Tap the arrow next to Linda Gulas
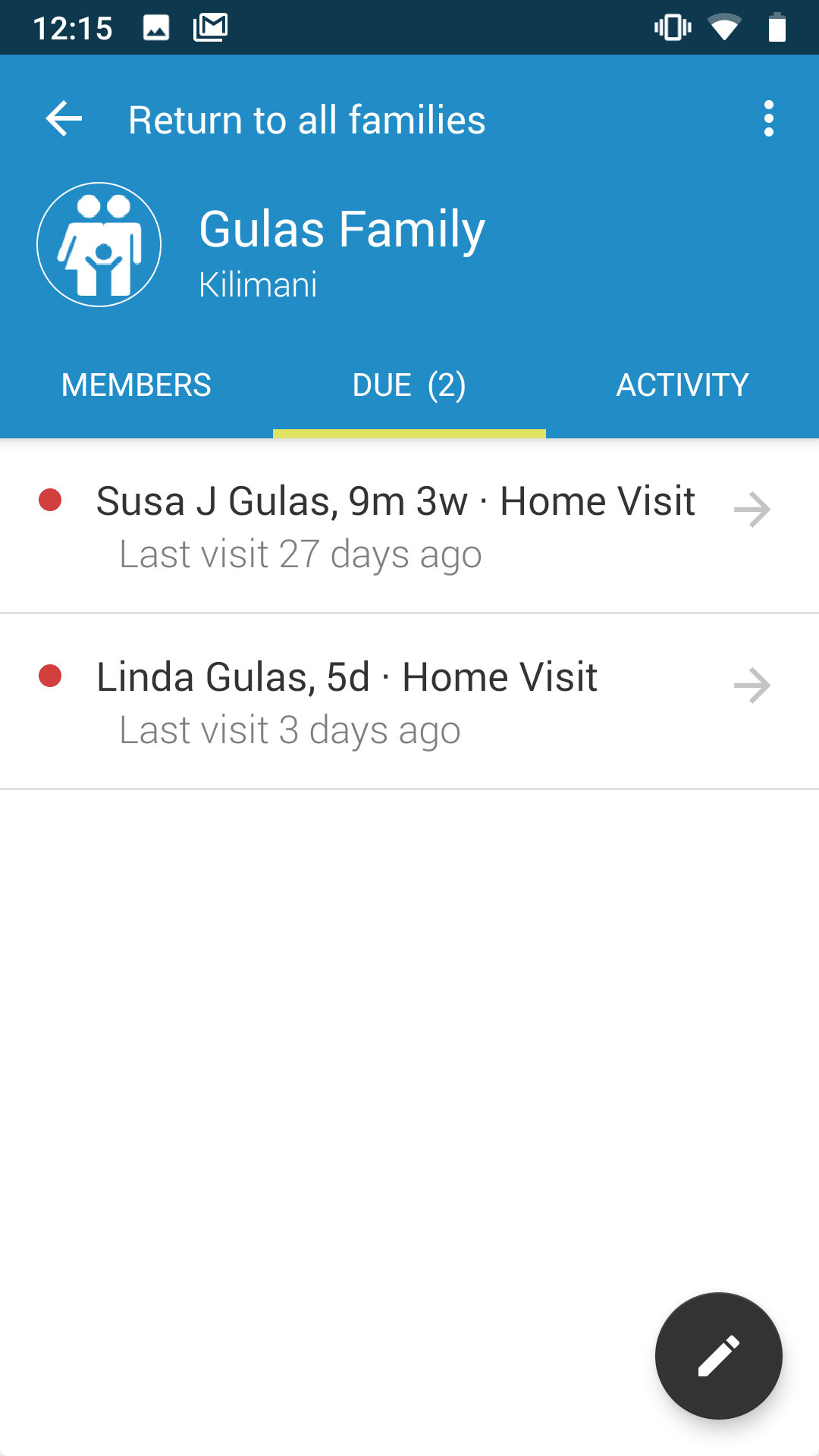 pos(752,686)
